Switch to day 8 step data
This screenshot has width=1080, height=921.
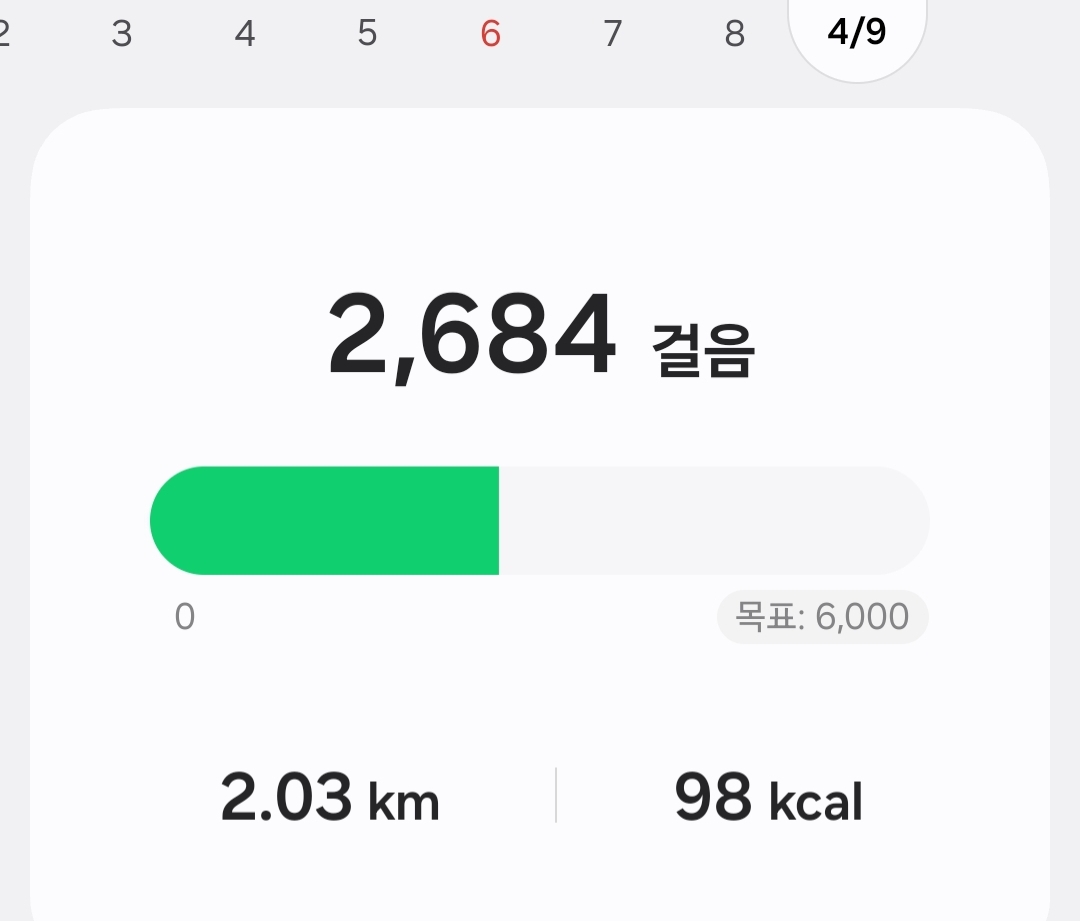(x=735, y=34)
